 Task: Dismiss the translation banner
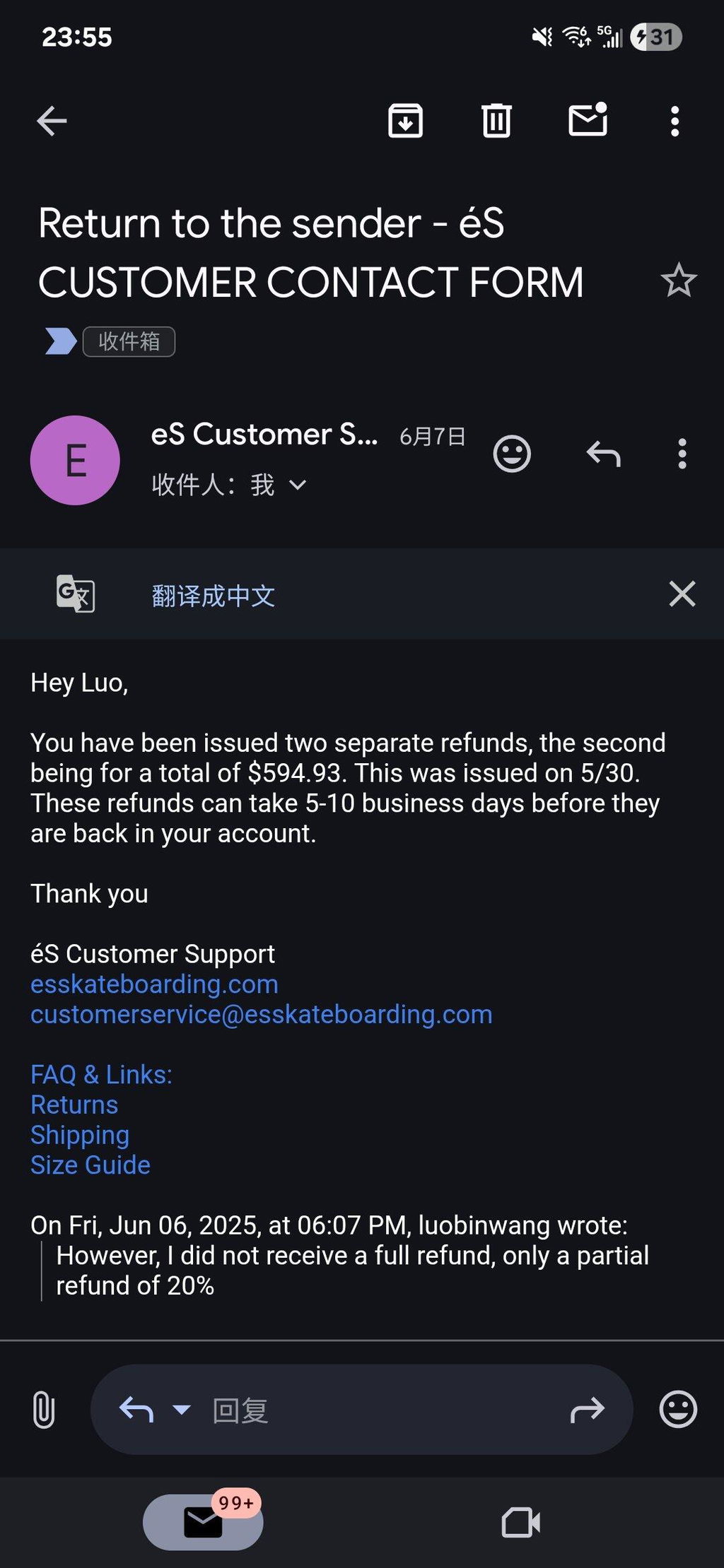682,594
